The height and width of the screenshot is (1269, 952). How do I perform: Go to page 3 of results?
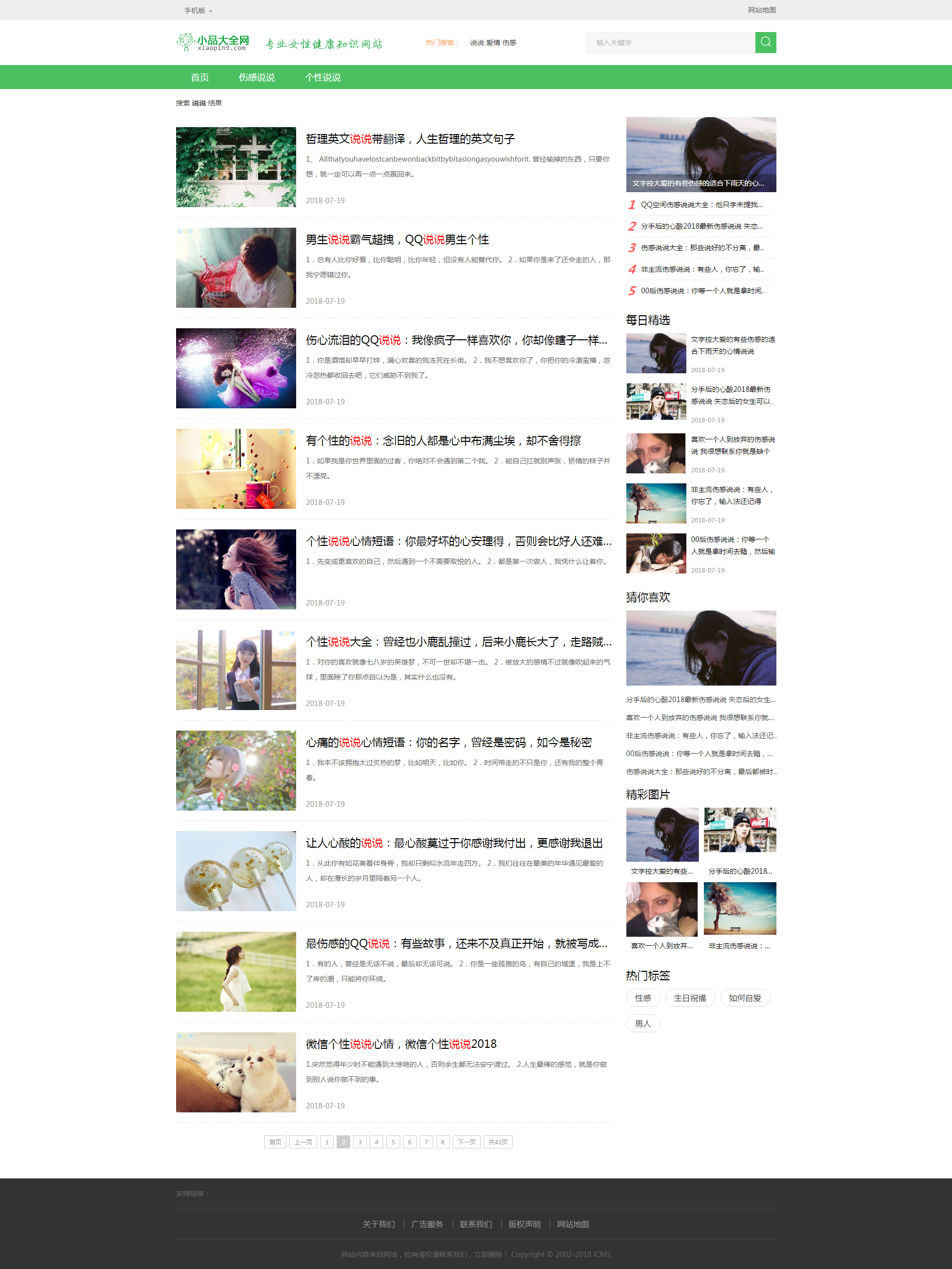pyautogui.click(x=360, y=1141)
